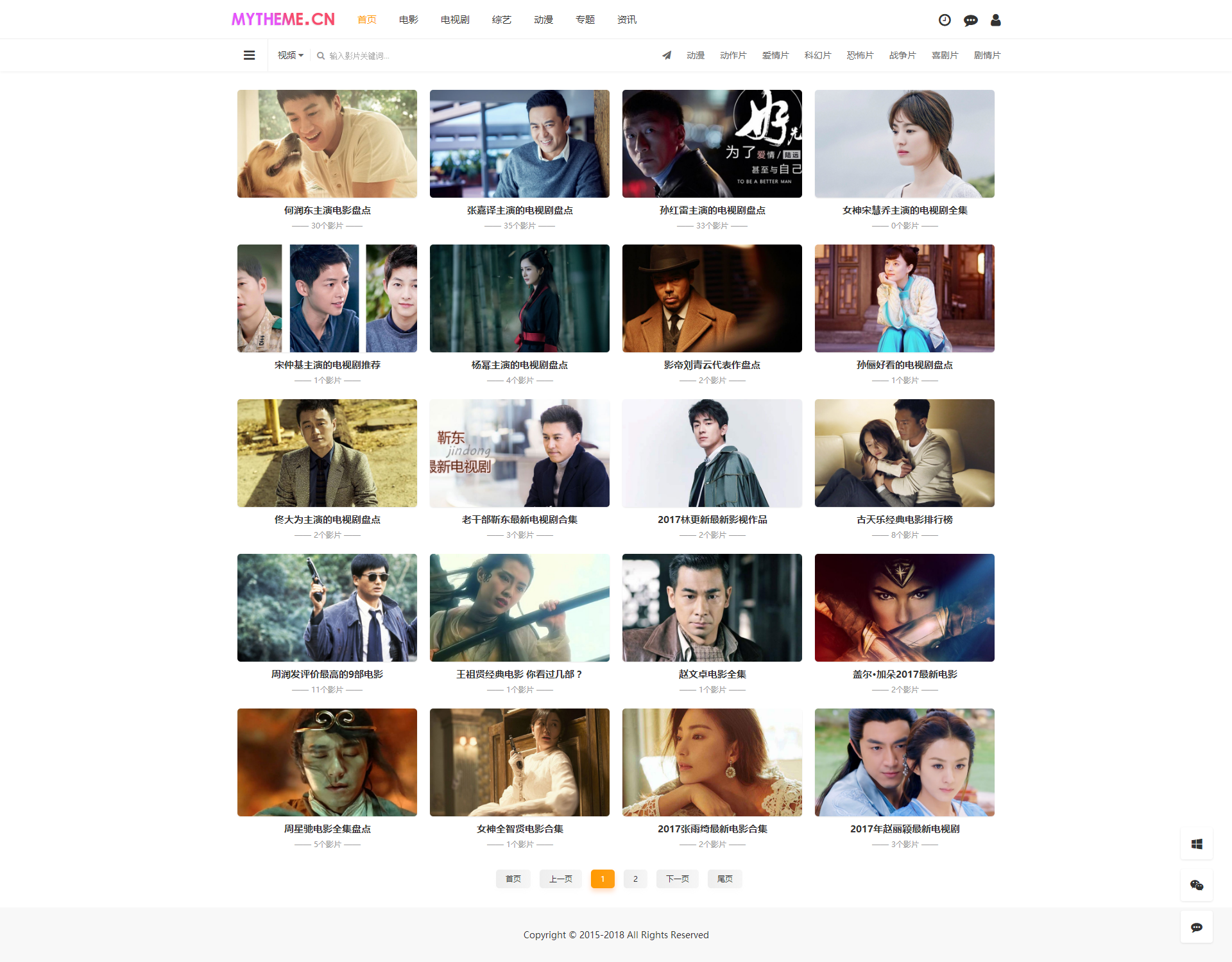Viewport: 1232px width, 962px height.
Task: Go to page 2
Action: click(x=635, y=879)
